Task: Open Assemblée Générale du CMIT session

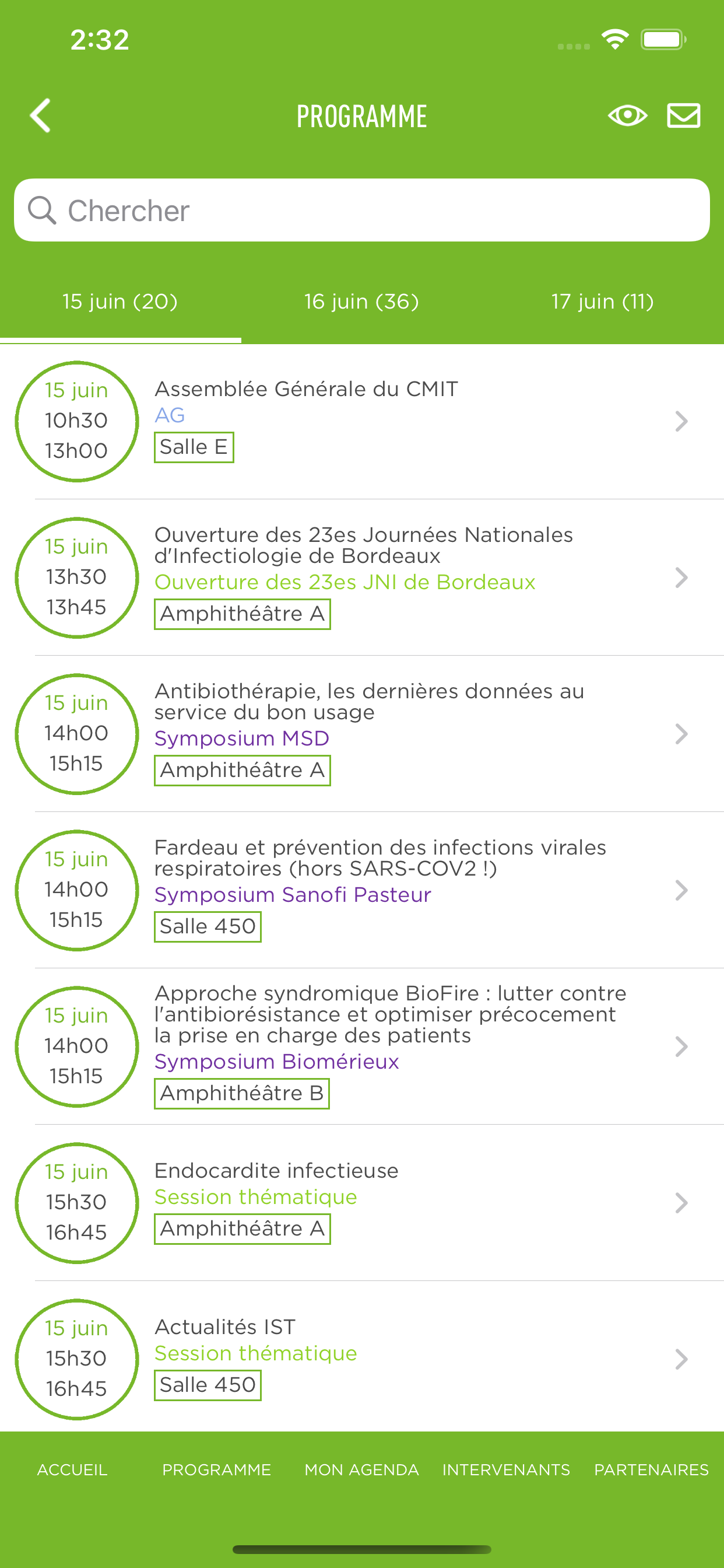Action: [362, 421]
